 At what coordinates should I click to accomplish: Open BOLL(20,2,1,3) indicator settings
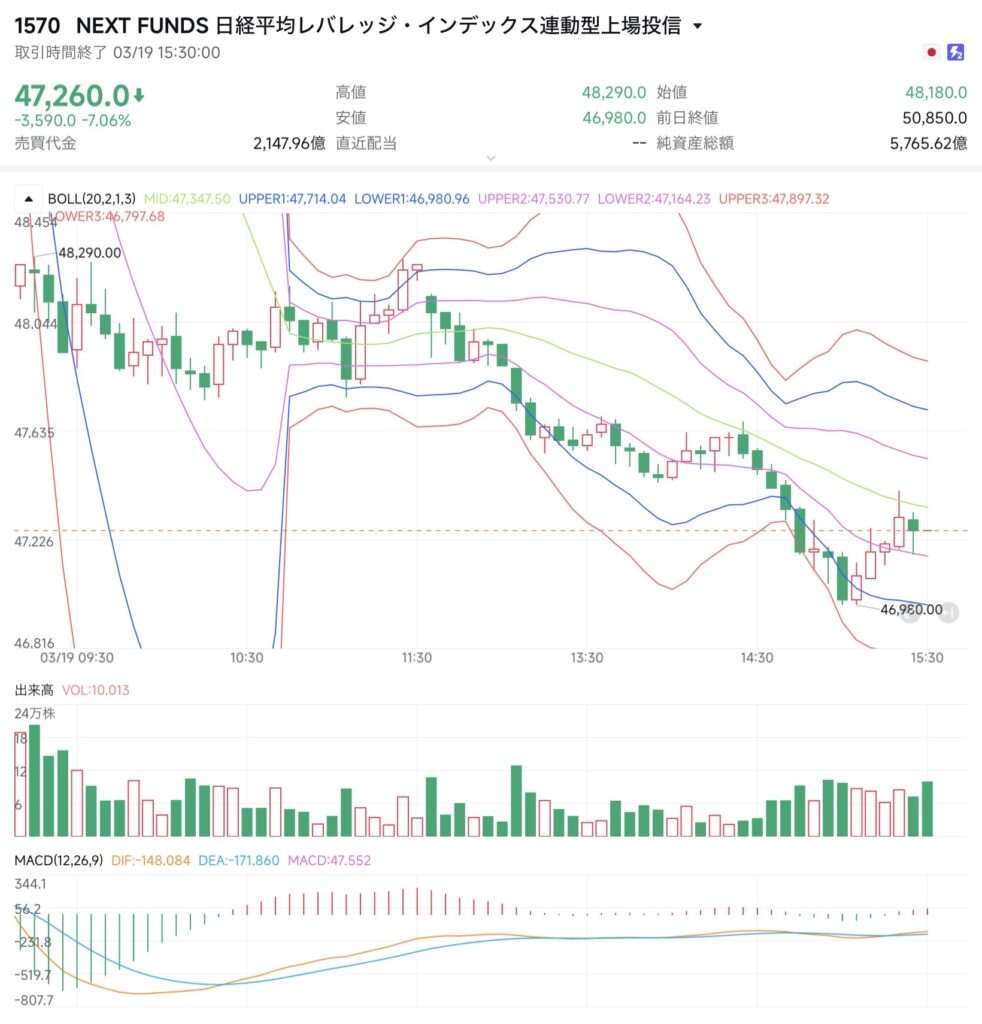click(x=94, y=199)
